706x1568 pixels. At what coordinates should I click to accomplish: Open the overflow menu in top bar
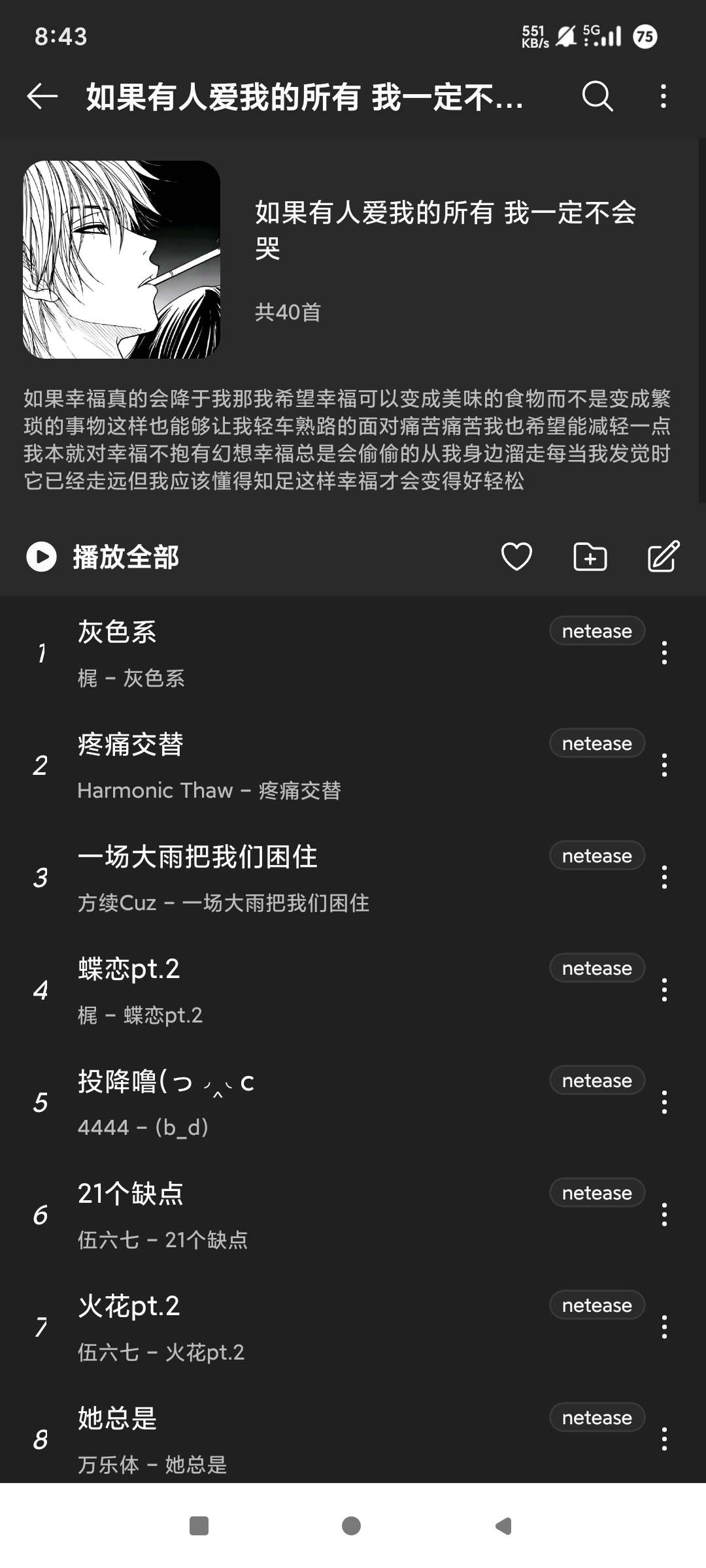pyautogui.click(x=664, y=97)
